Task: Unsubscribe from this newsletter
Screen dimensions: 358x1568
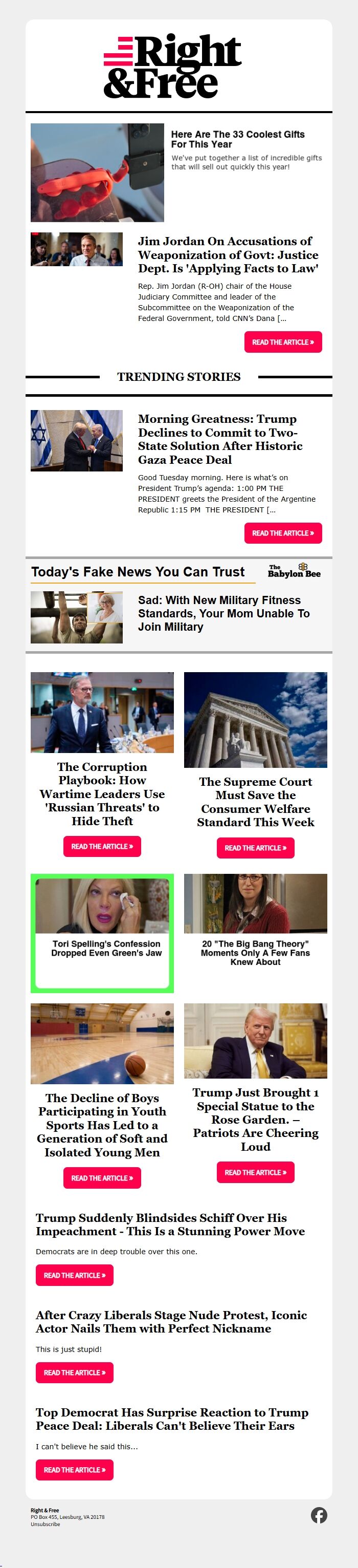Action: click(x=46, y=1524)
